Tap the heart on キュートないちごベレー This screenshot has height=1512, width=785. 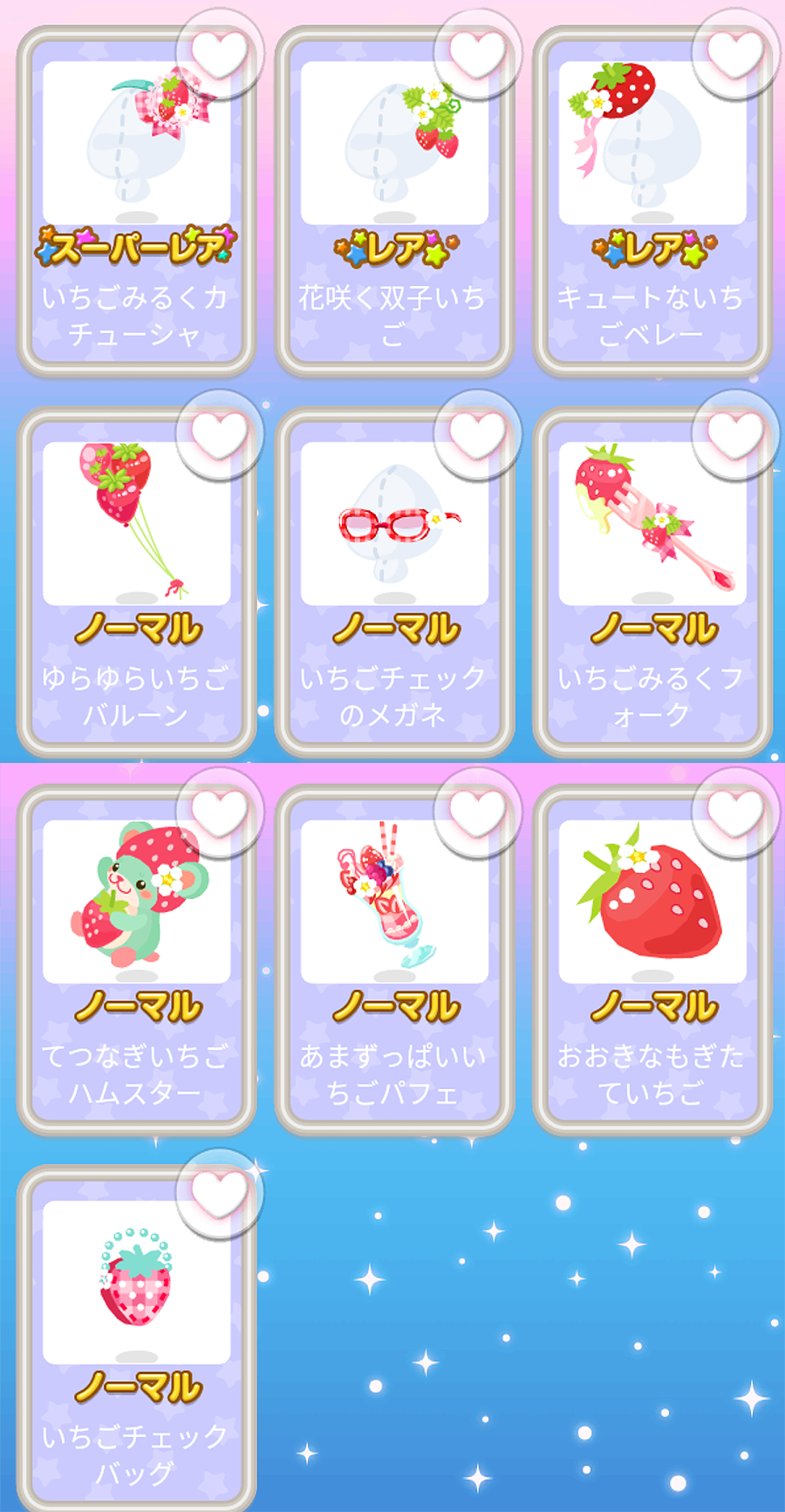click(x=735, y=52)
